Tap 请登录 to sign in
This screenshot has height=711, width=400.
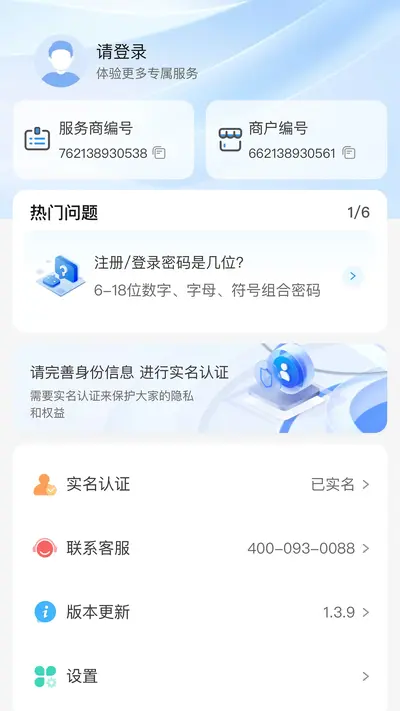[122, 52]
